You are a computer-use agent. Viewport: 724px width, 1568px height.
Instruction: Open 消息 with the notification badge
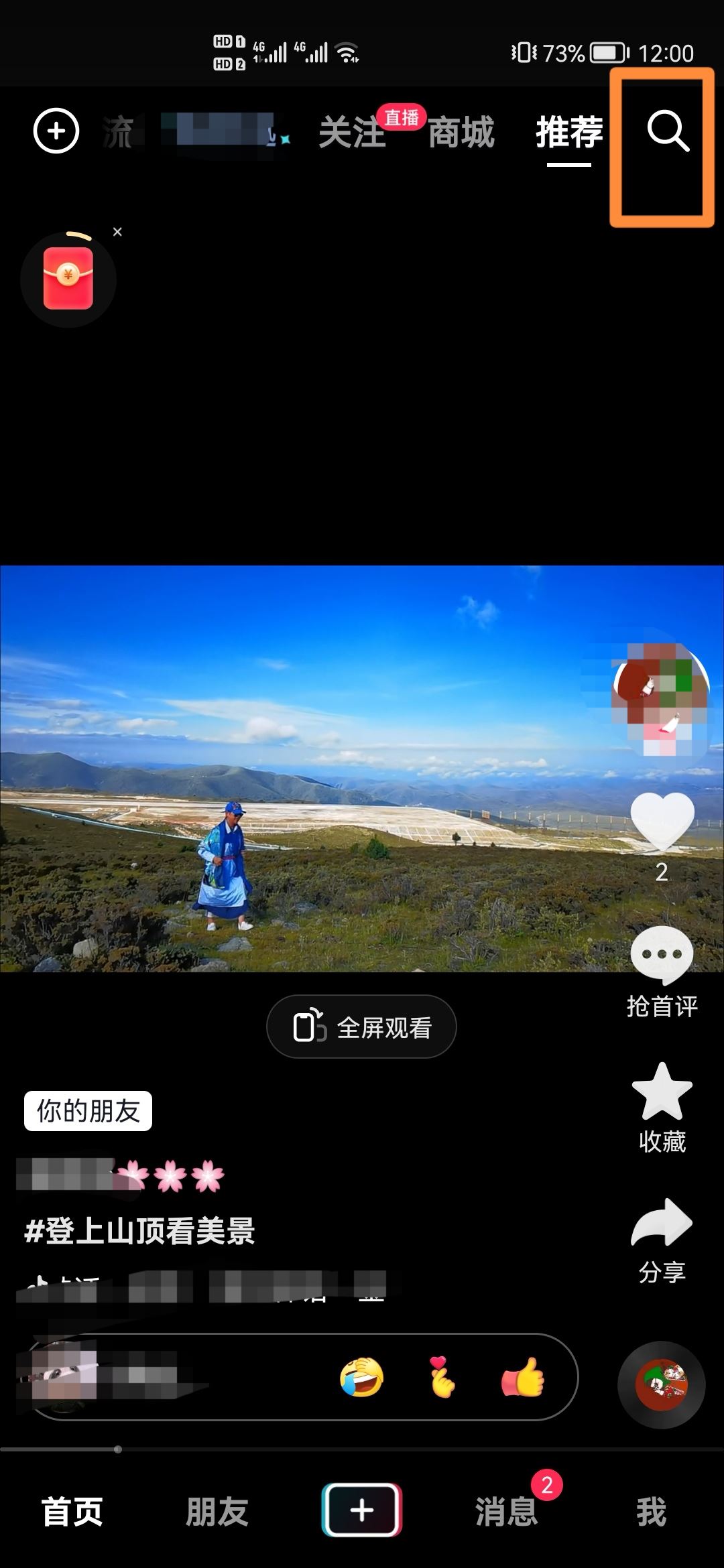coord(506,1510)
